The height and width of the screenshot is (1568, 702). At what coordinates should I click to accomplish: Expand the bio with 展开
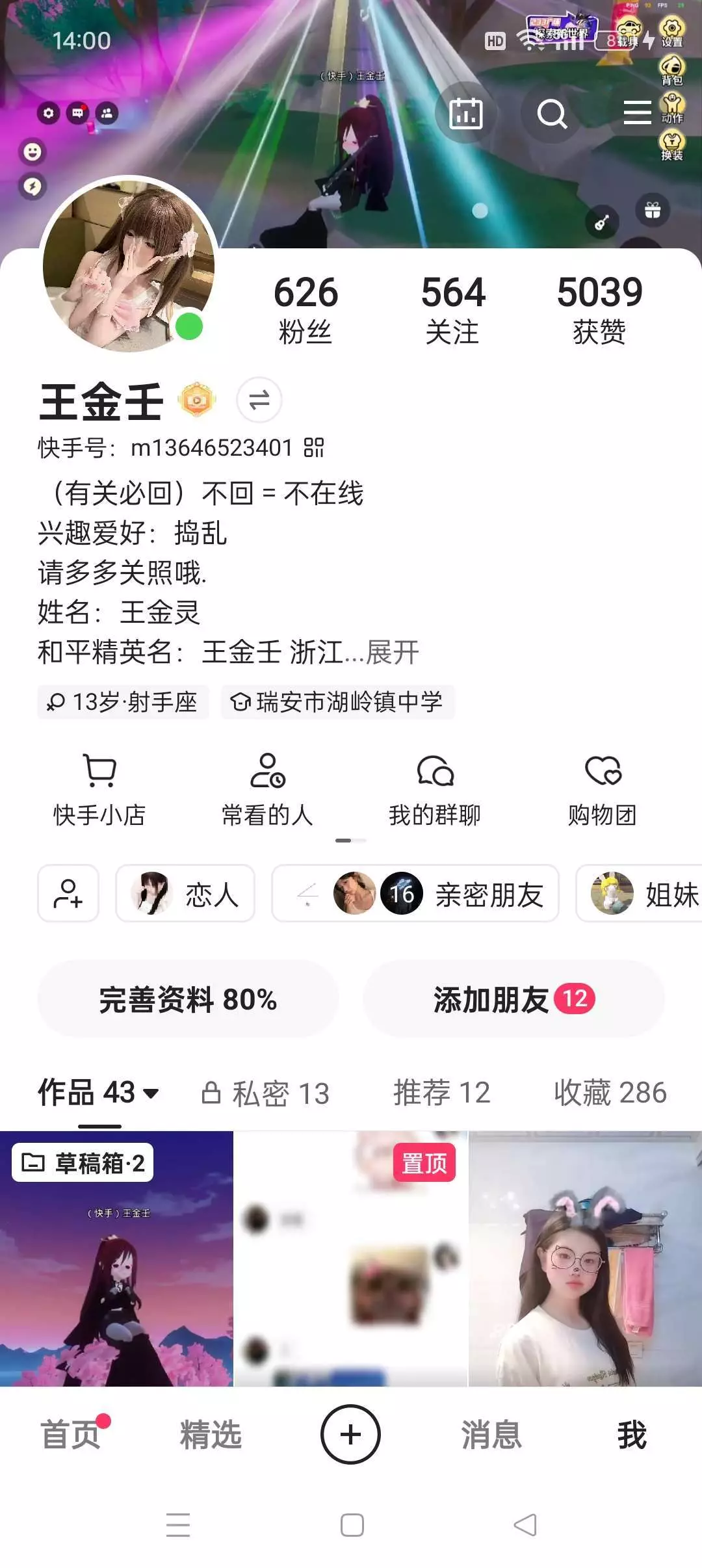click(x=393, y=652)
